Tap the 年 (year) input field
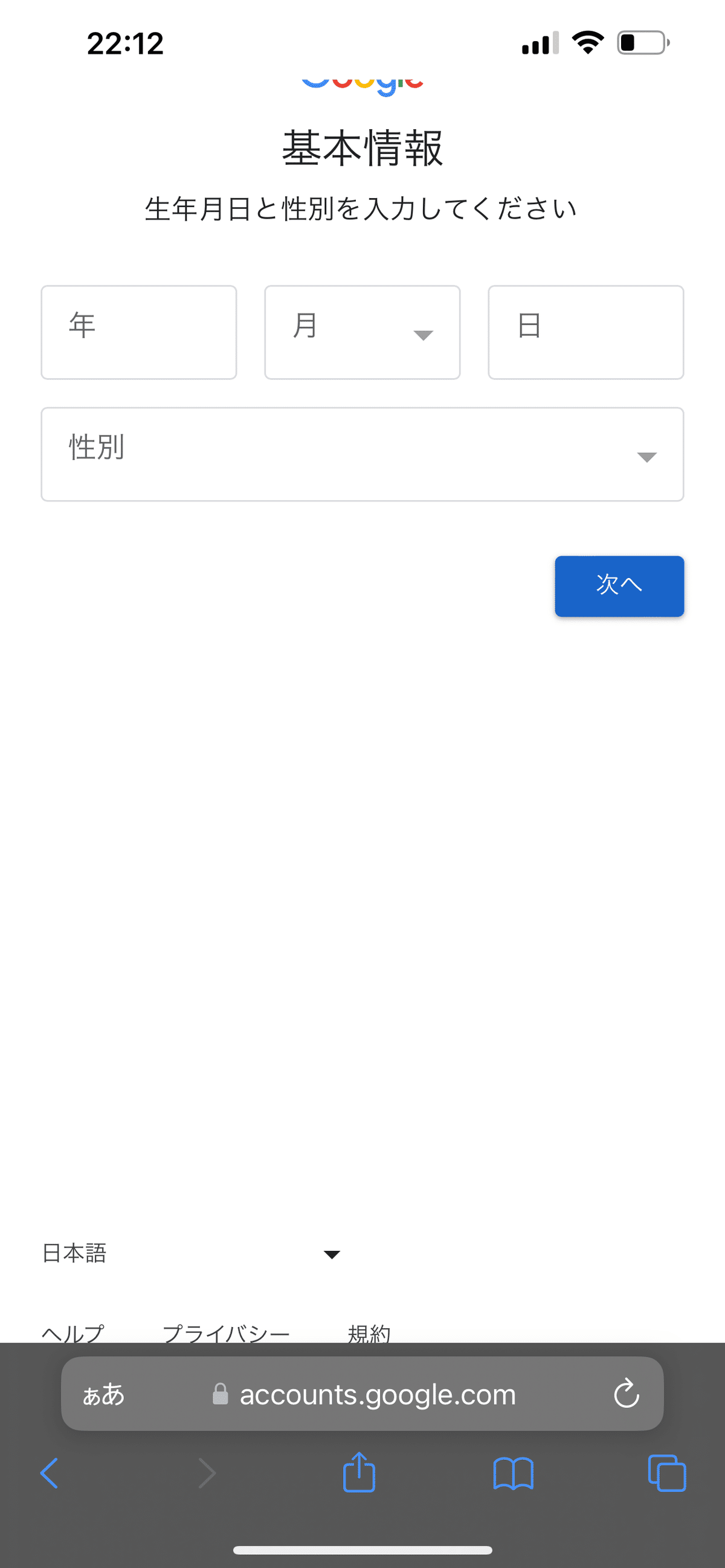 pyautogui.click(x=139, y=332)
